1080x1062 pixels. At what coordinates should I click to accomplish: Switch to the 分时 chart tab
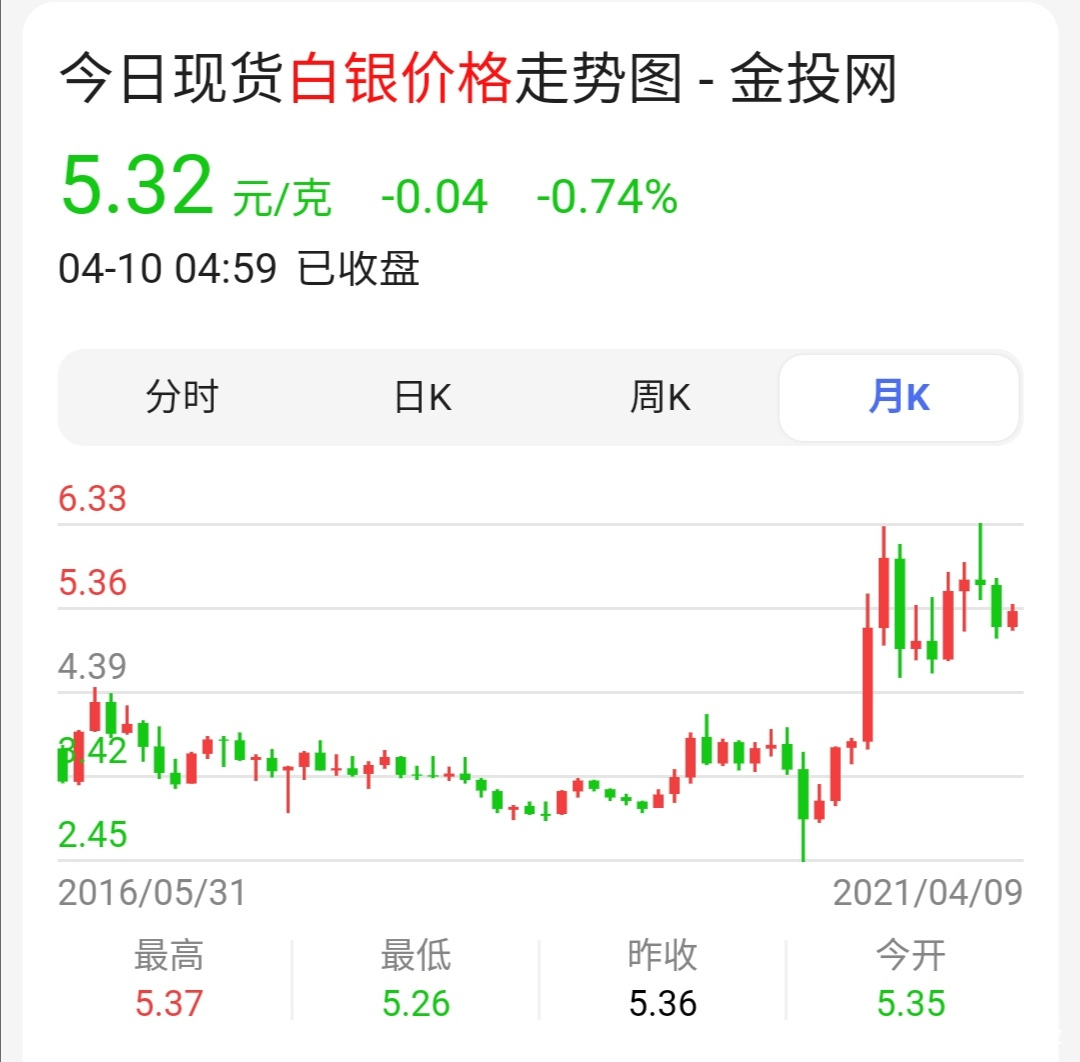pyautogui.click(x=181, y=398)
